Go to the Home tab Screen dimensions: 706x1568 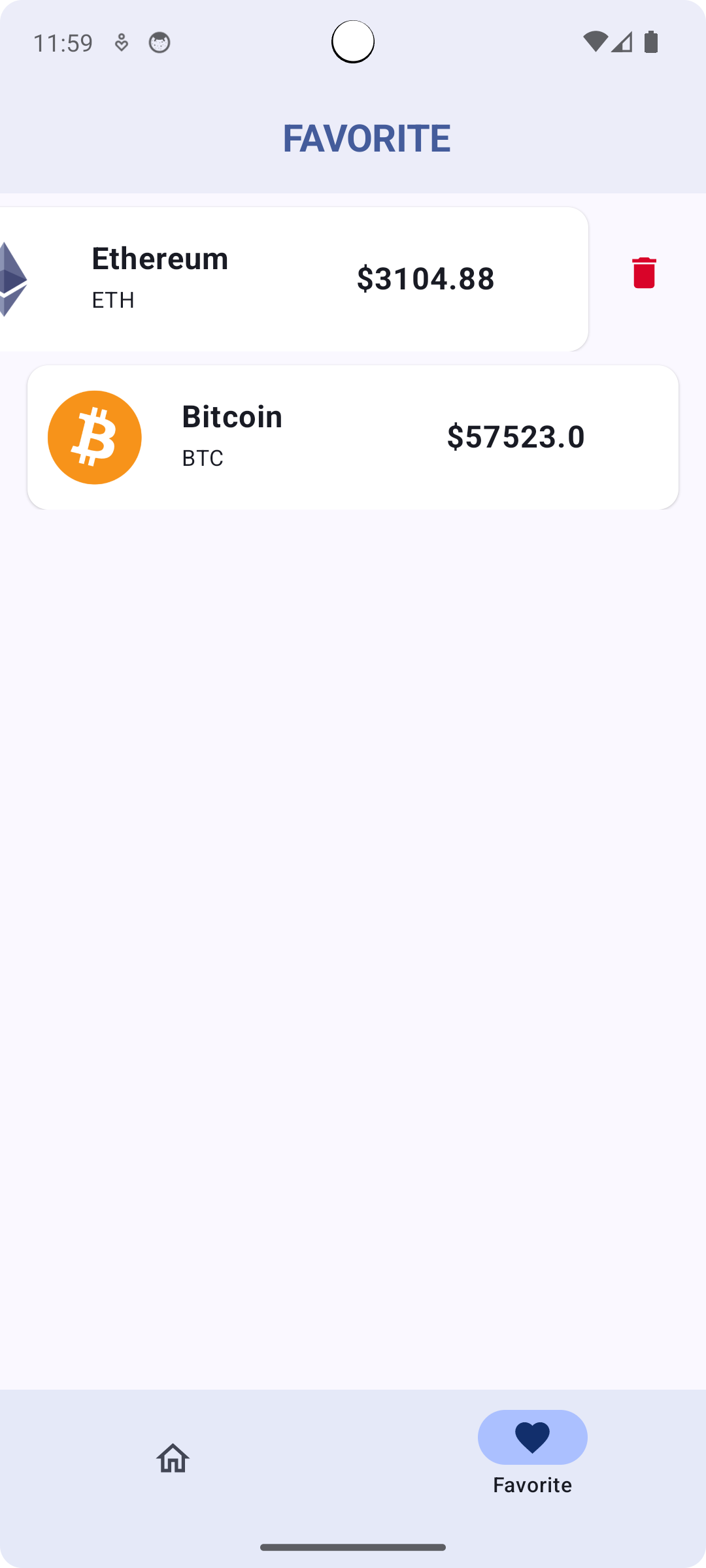point(173,1458)
